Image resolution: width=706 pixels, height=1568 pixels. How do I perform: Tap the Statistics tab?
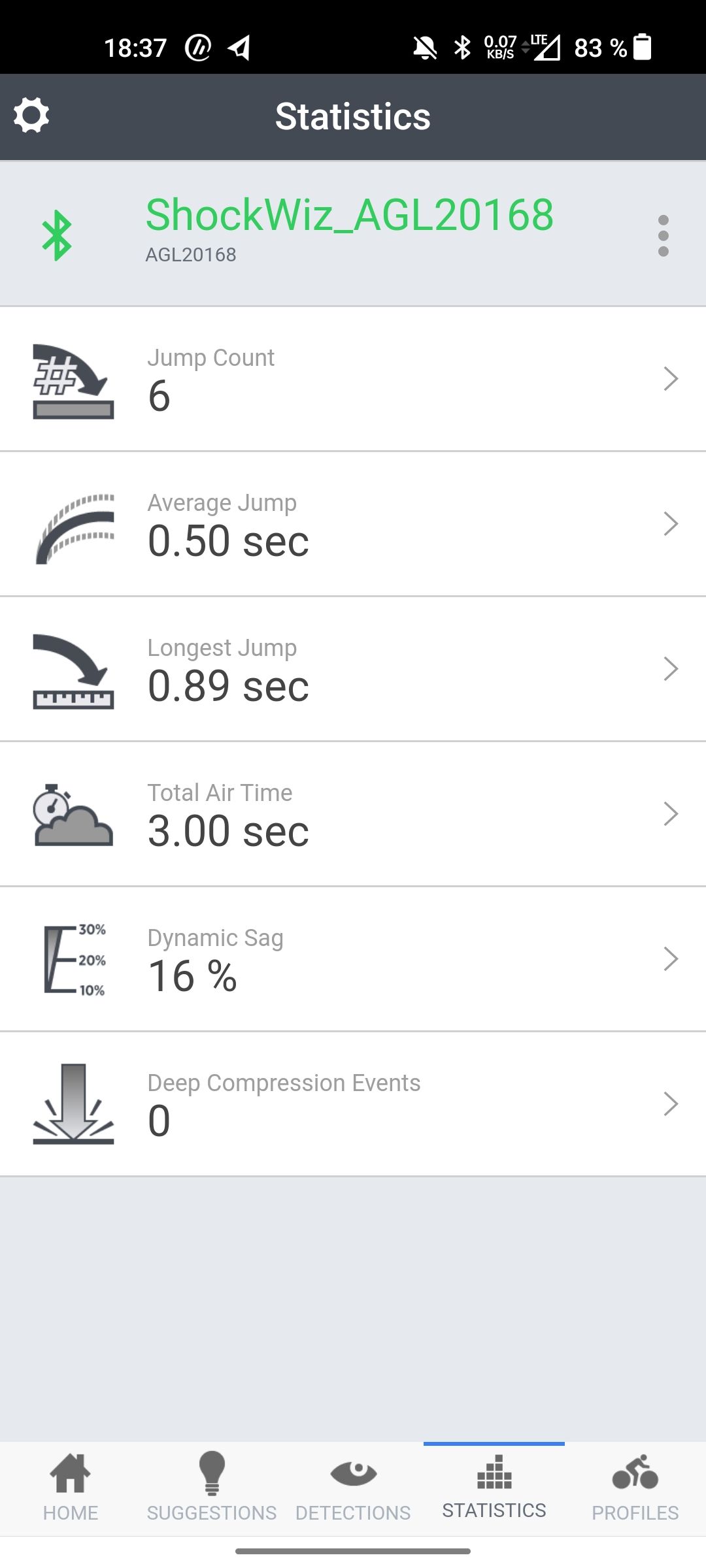point(494,1489)
